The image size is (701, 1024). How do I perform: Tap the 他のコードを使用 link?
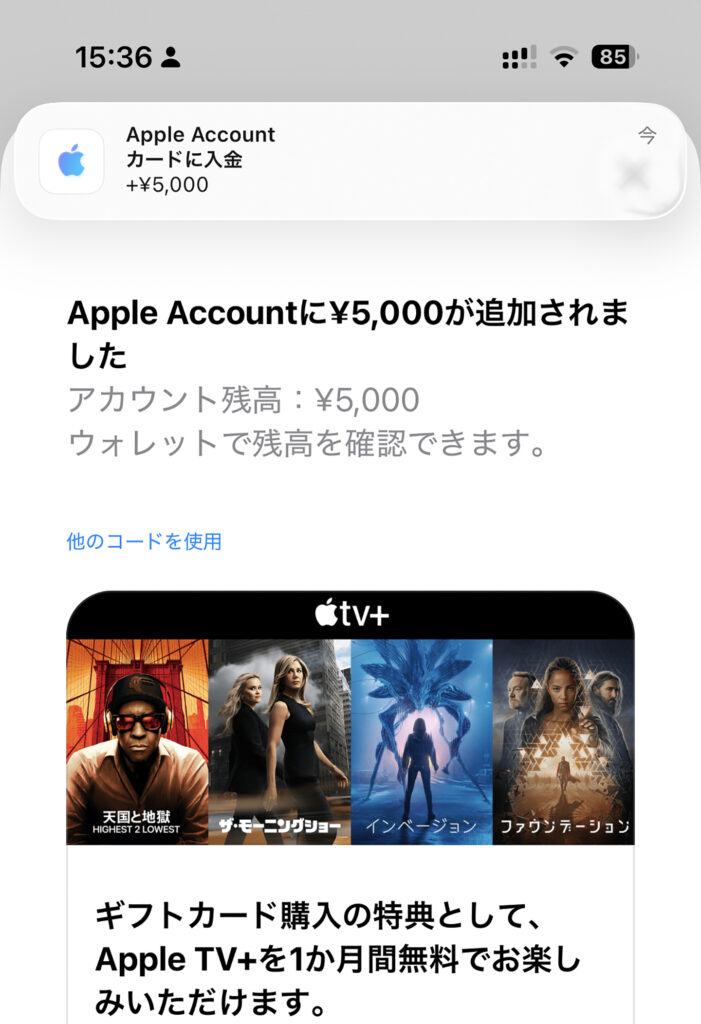click(x=144, y=542)
